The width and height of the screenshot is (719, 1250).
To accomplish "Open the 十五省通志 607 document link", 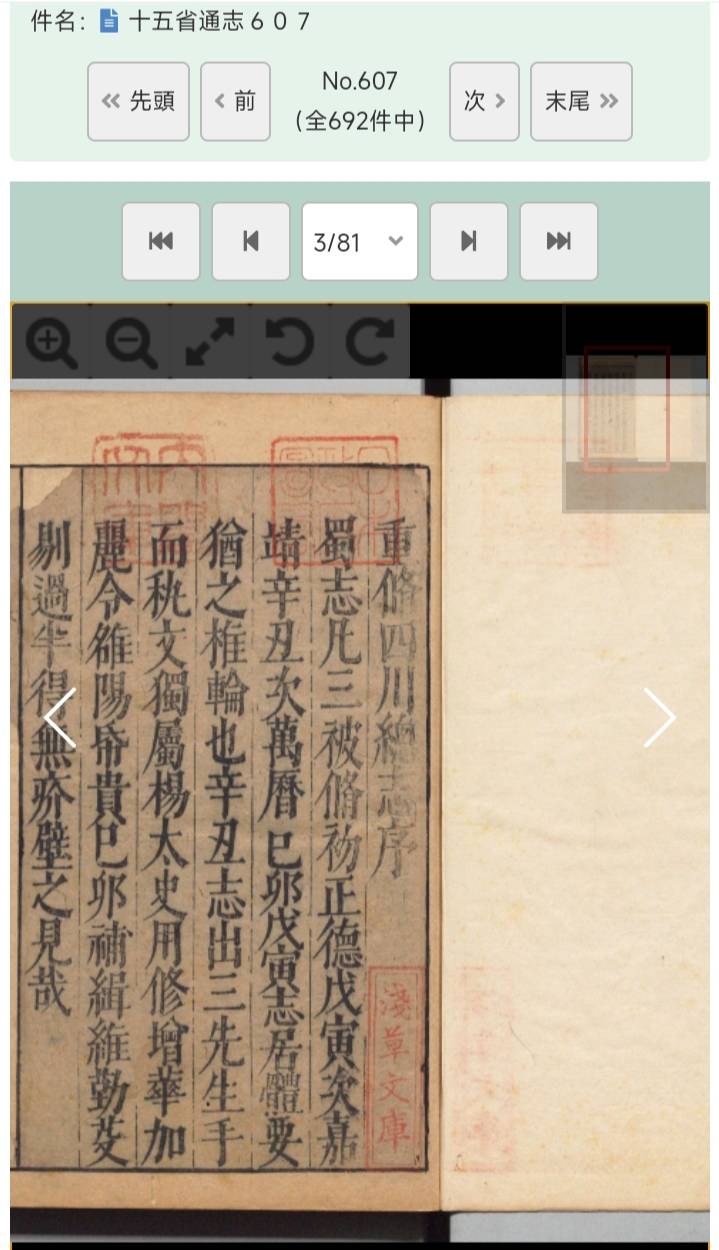I will pos(218,21).
